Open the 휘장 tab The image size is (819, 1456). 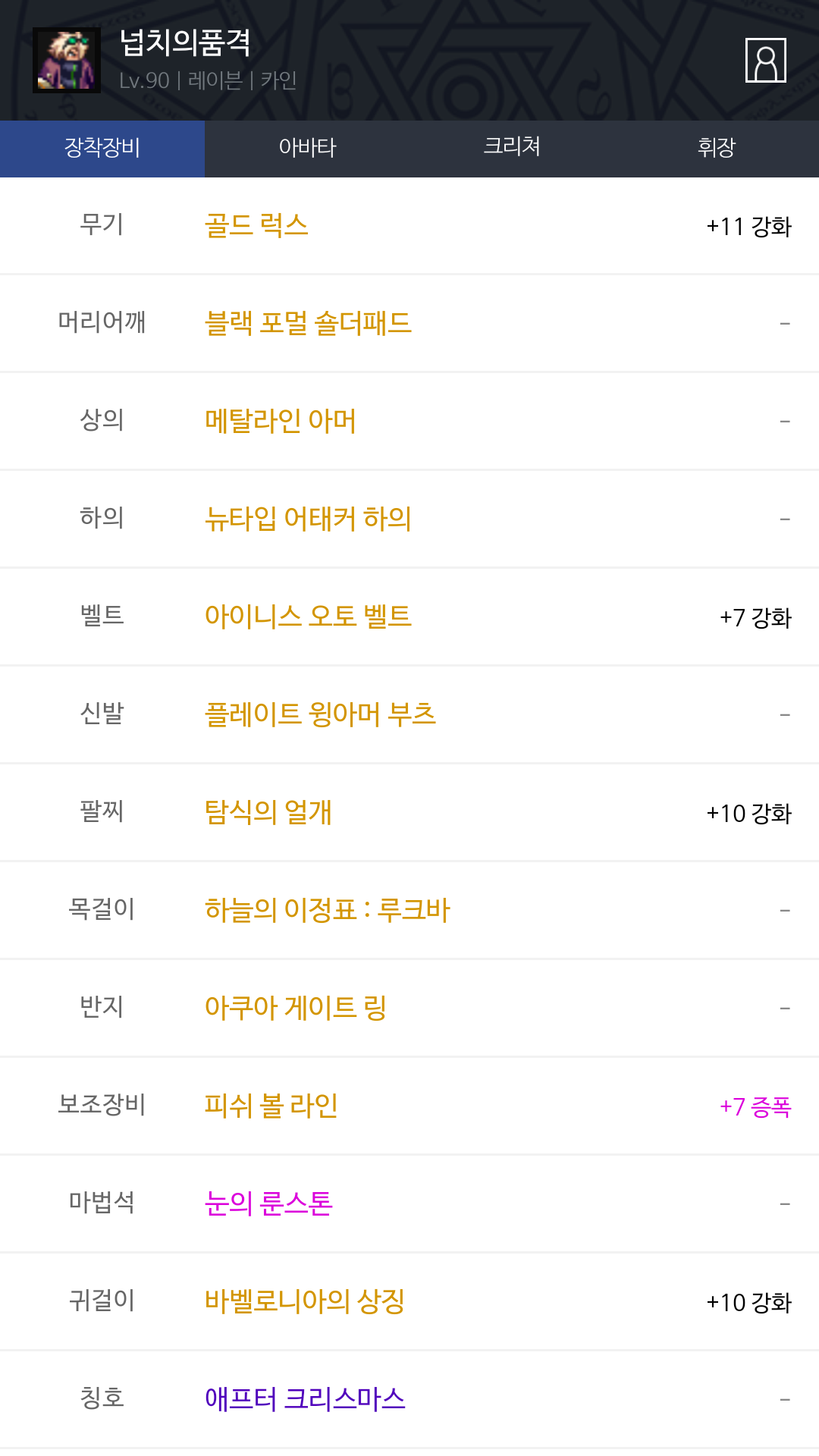point(717,148)
